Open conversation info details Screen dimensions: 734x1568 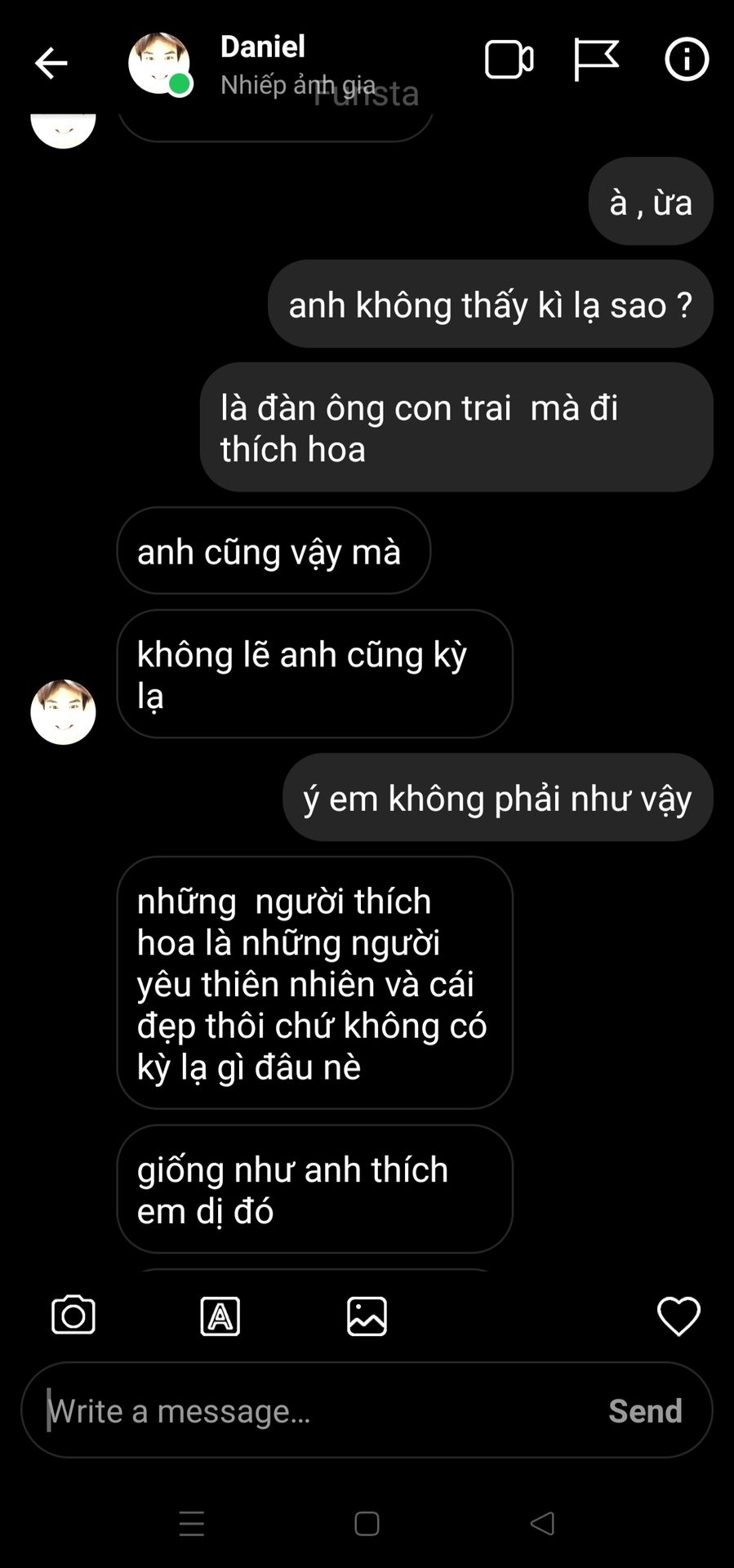[x=687, y=60]
